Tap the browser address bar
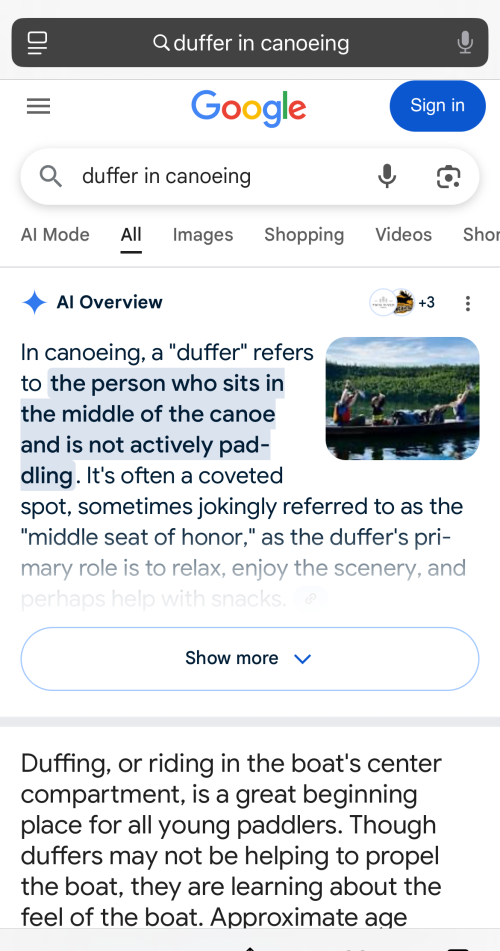Image resolution: width=500 pixels, height=951 pixels. [250, 43]
